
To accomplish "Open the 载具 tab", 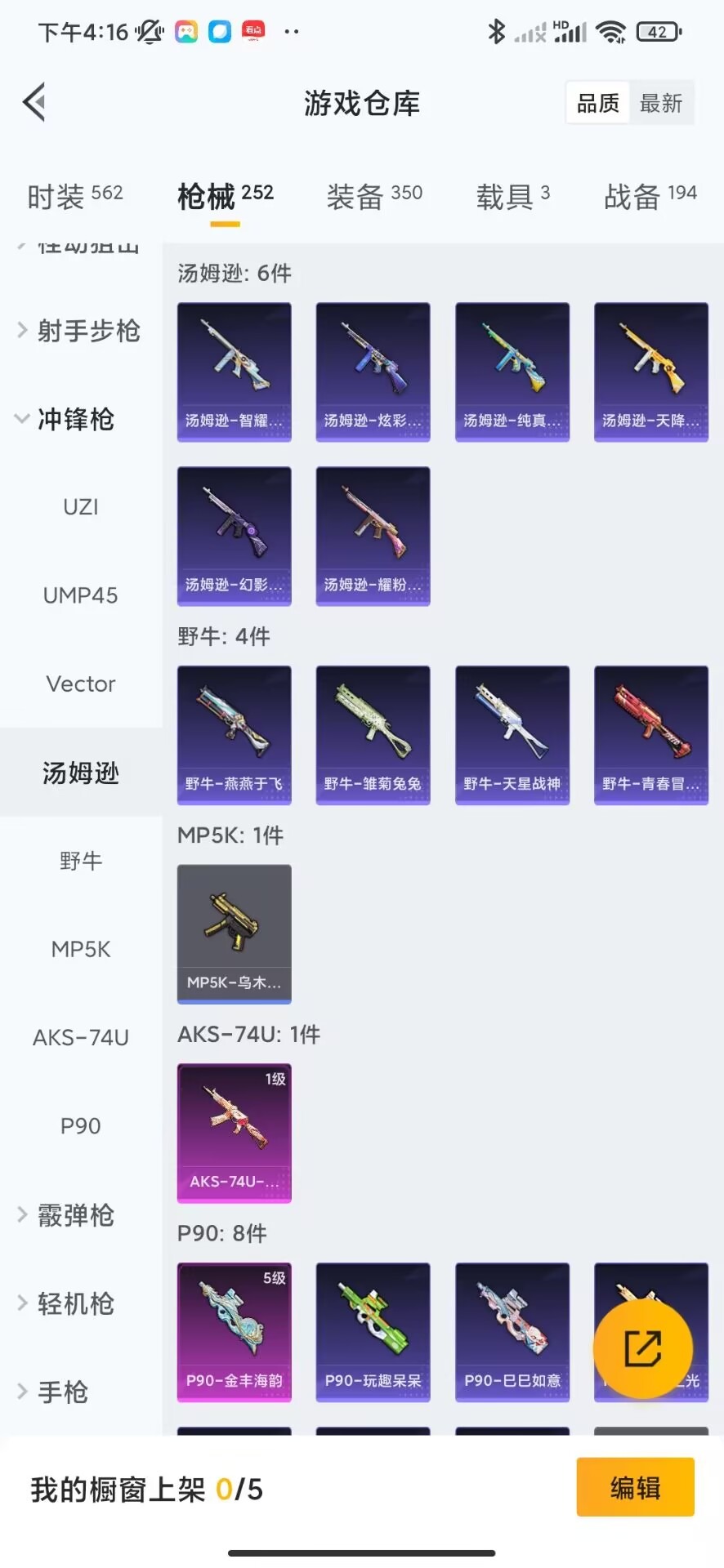I will [x=512, y=196].
